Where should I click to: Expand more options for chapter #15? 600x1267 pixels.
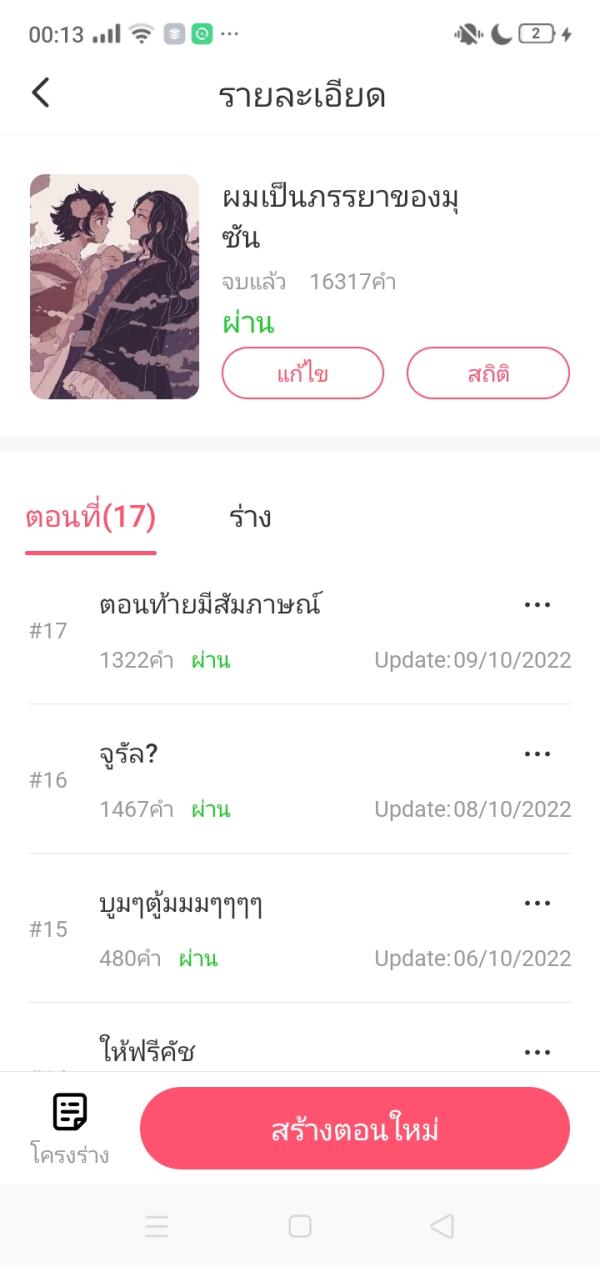point(537,903)
